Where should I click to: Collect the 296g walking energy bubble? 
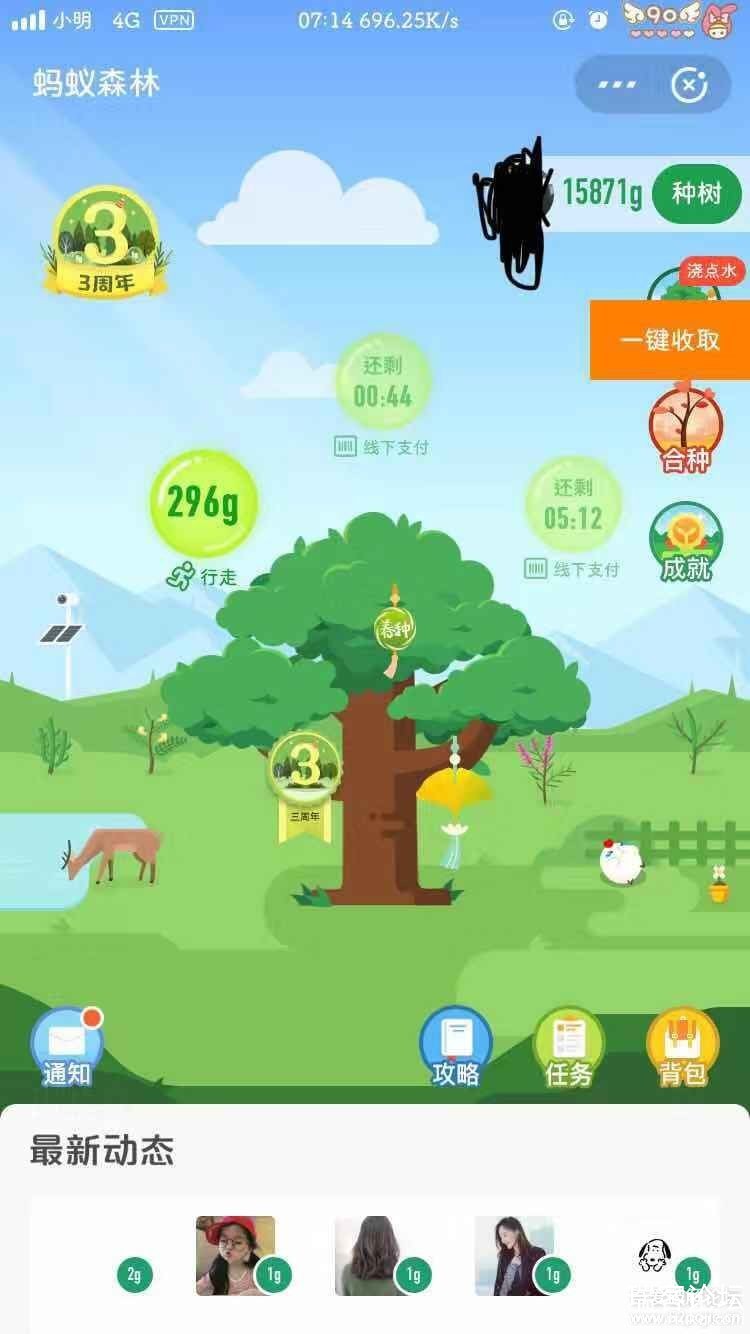(203, 503)
